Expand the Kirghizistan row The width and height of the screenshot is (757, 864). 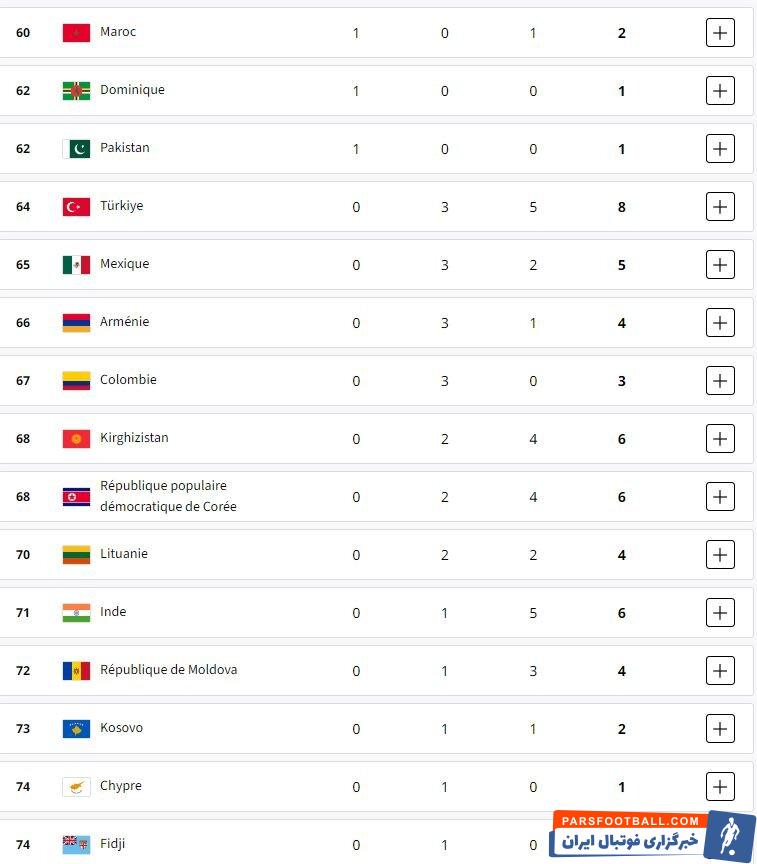[x=720, y=439]
